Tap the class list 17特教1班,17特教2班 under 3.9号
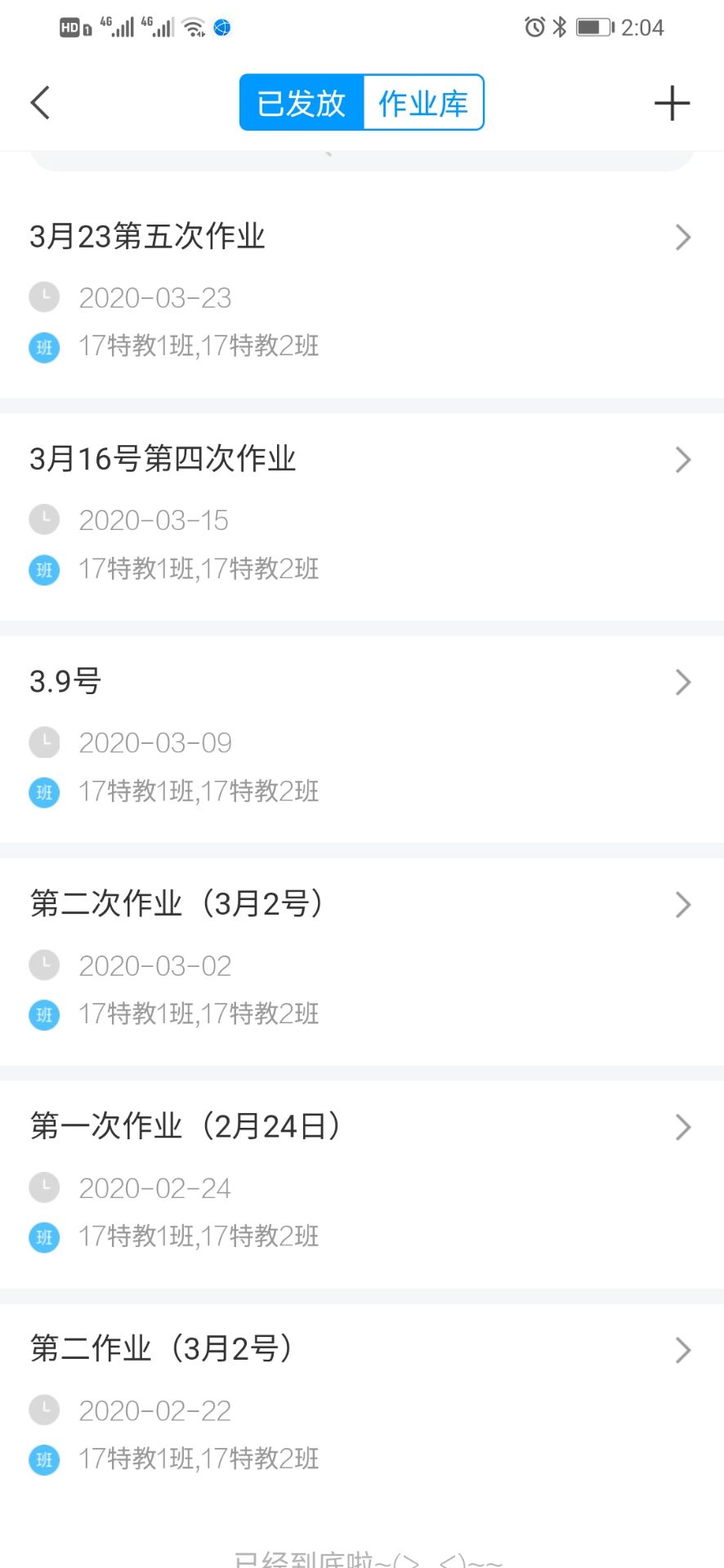Screen dimensions: 724x1568 point(198,791)
